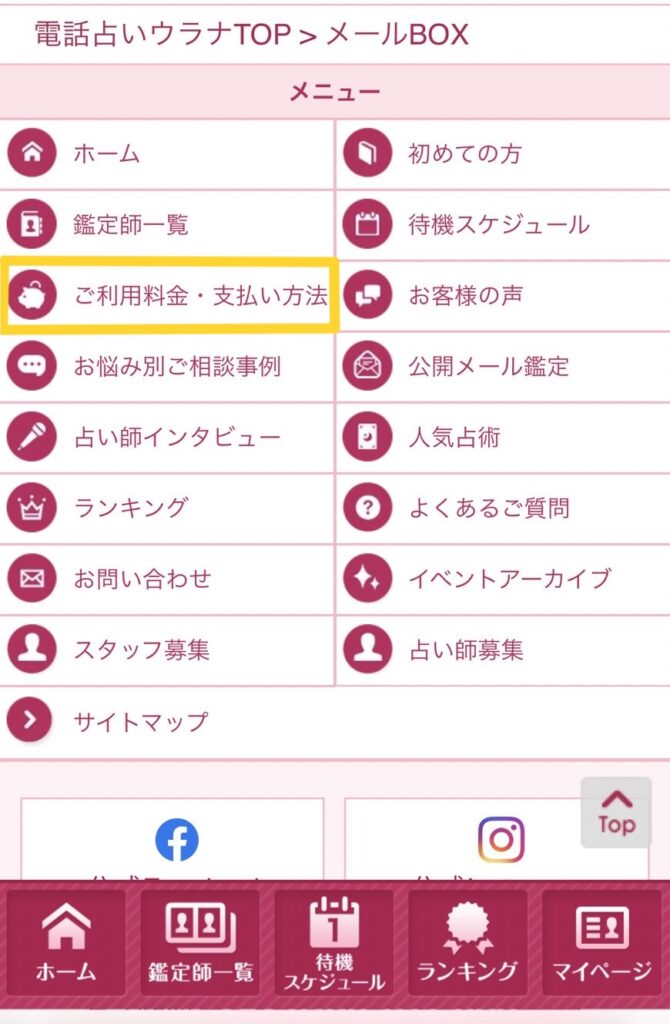The width and height of the screenshot is (670, 1024).
Task: Switch to マイページ in bottom bar
Action: coord(602,943)
